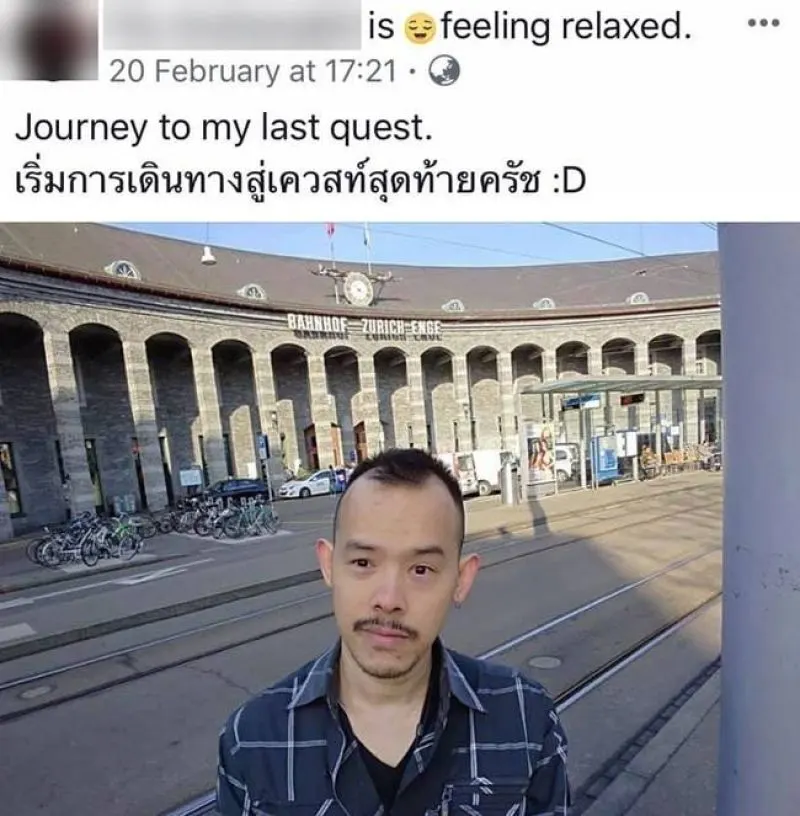Open the post's three-dot options menu
Screen dimensions: 800x816
[764, 23]
